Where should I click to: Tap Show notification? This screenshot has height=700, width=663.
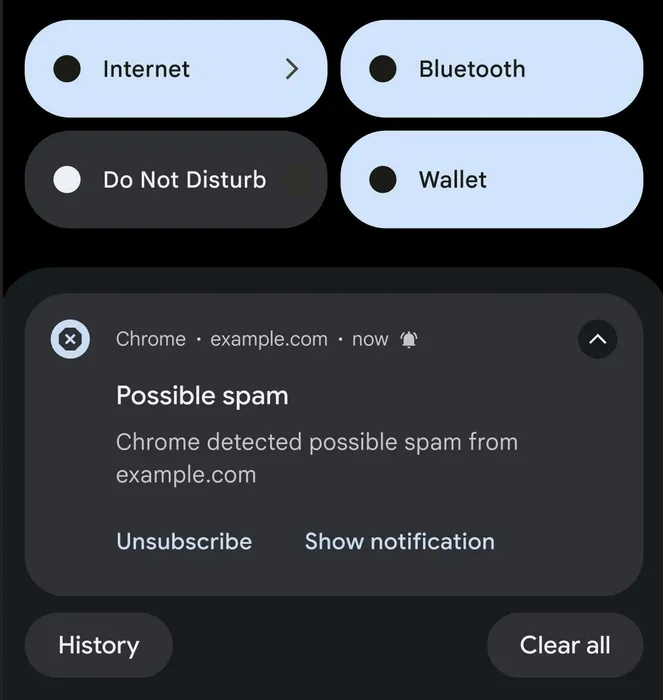[400, 542]
